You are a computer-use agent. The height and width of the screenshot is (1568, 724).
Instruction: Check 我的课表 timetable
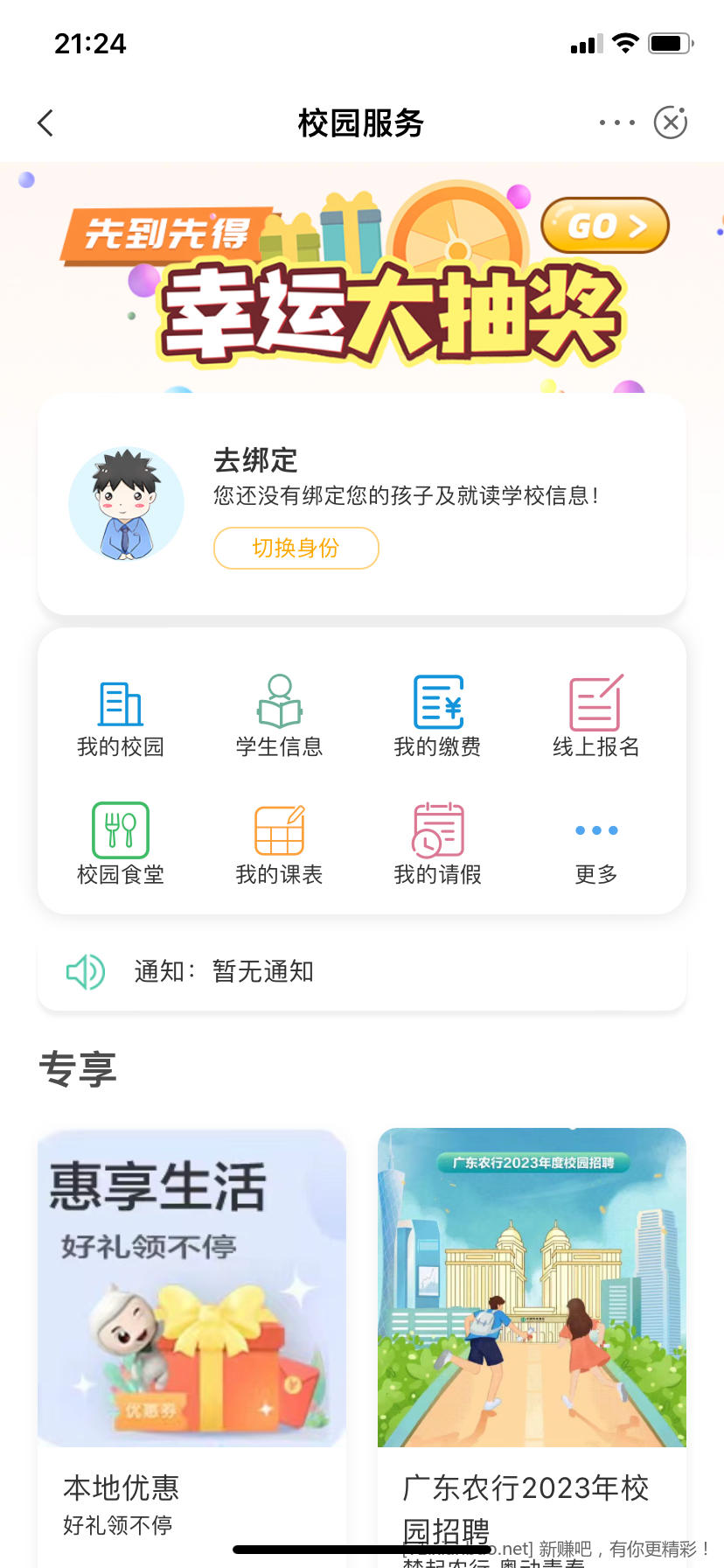coord(279,844)
